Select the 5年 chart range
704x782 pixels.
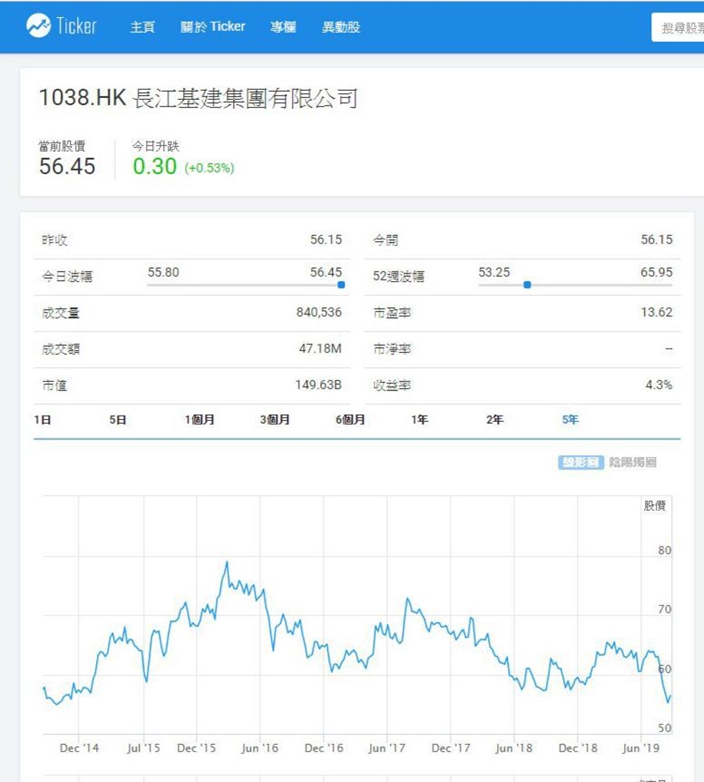[570, 420]
